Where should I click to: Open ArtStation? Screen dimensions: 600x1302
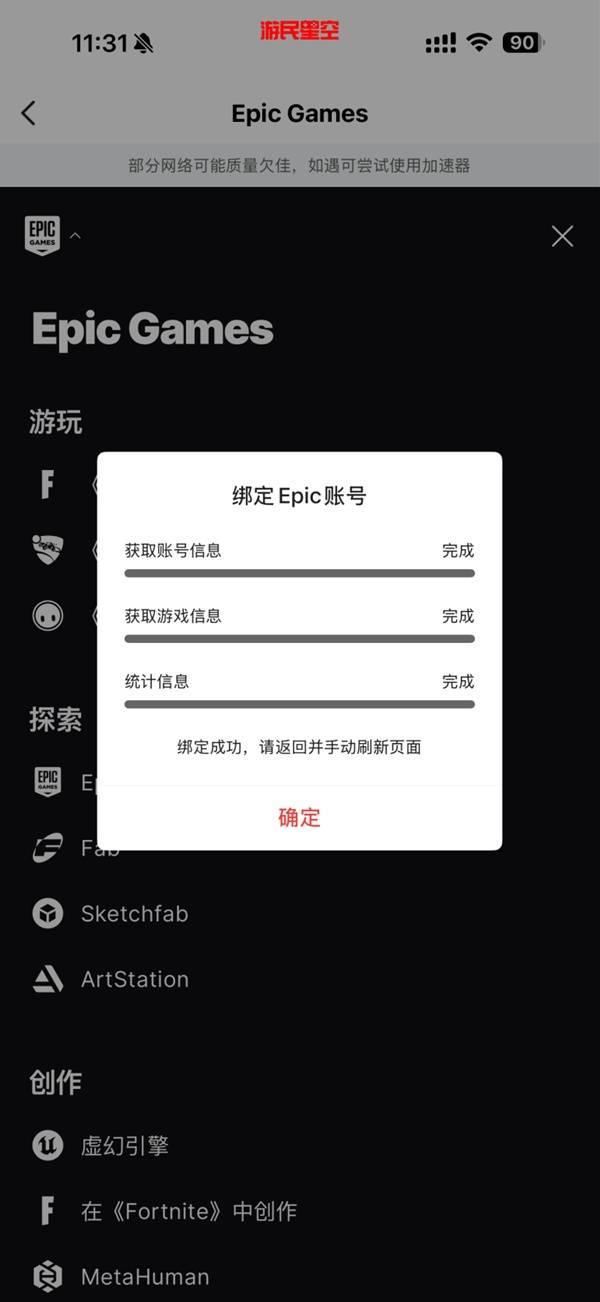(x=134, y=979)
